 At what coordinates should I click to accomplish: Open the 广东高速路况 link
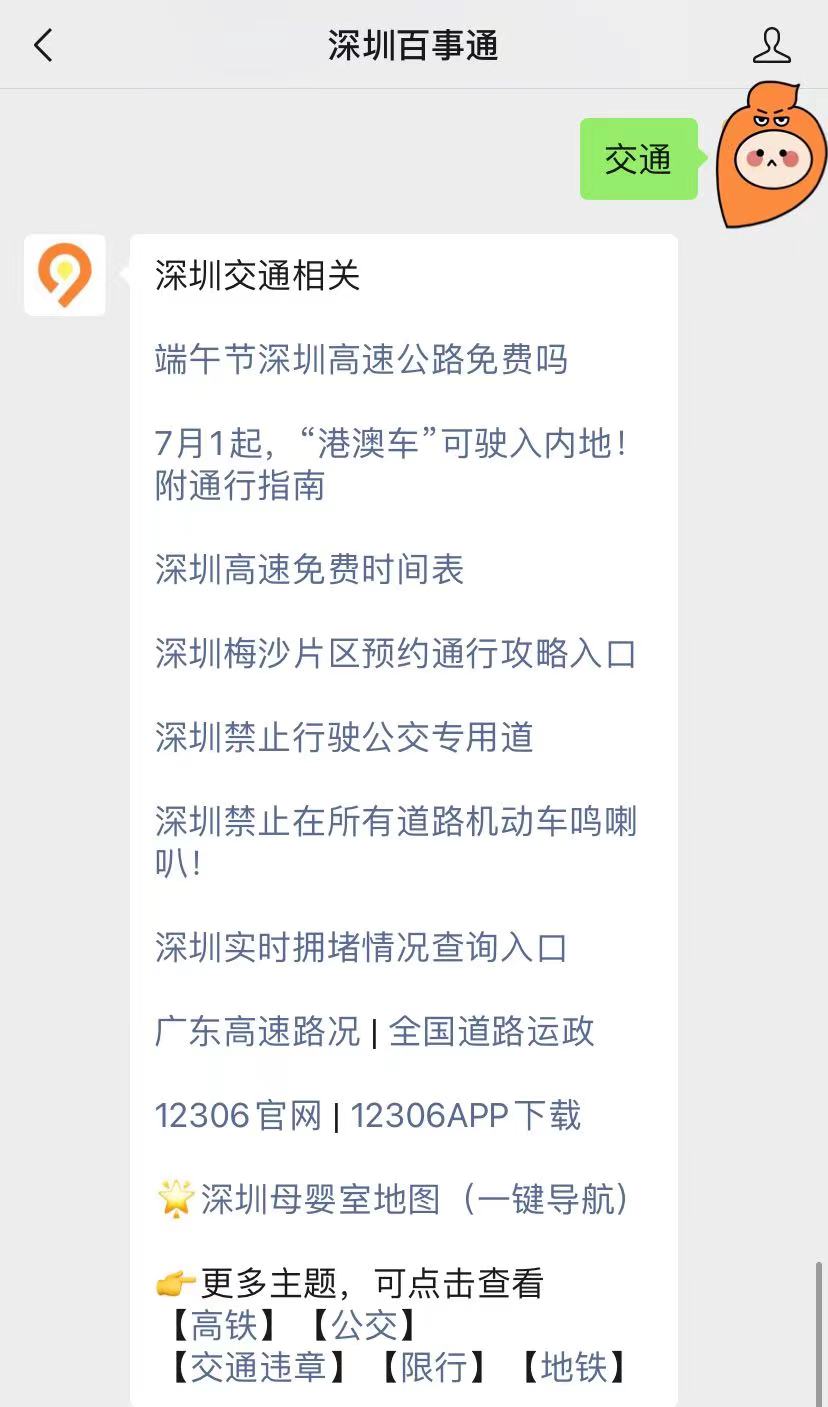pos(257,1031)
